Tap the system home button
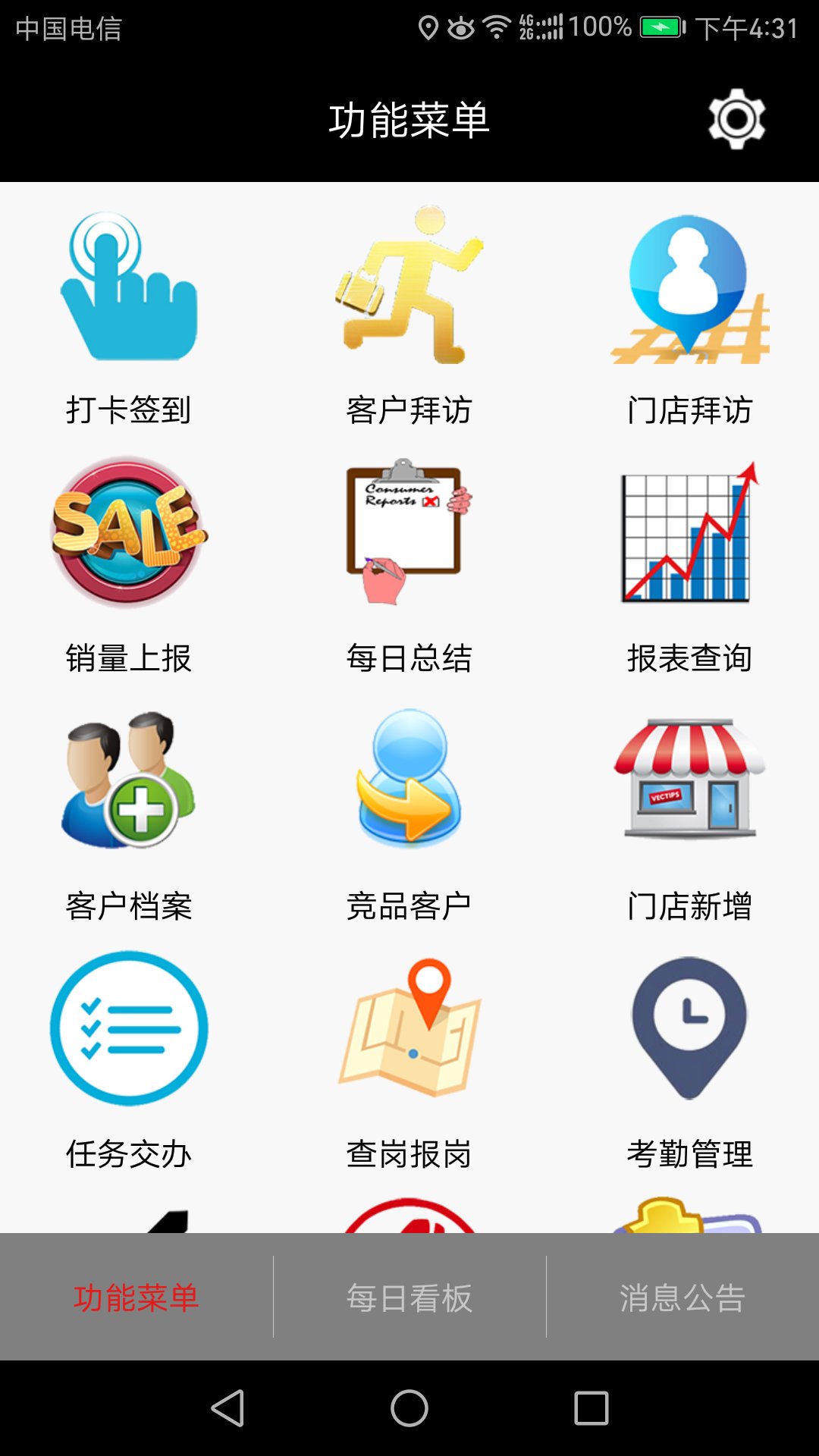Image resolution: width=819 pixels, height=1456 pixels. point(409,1408)
